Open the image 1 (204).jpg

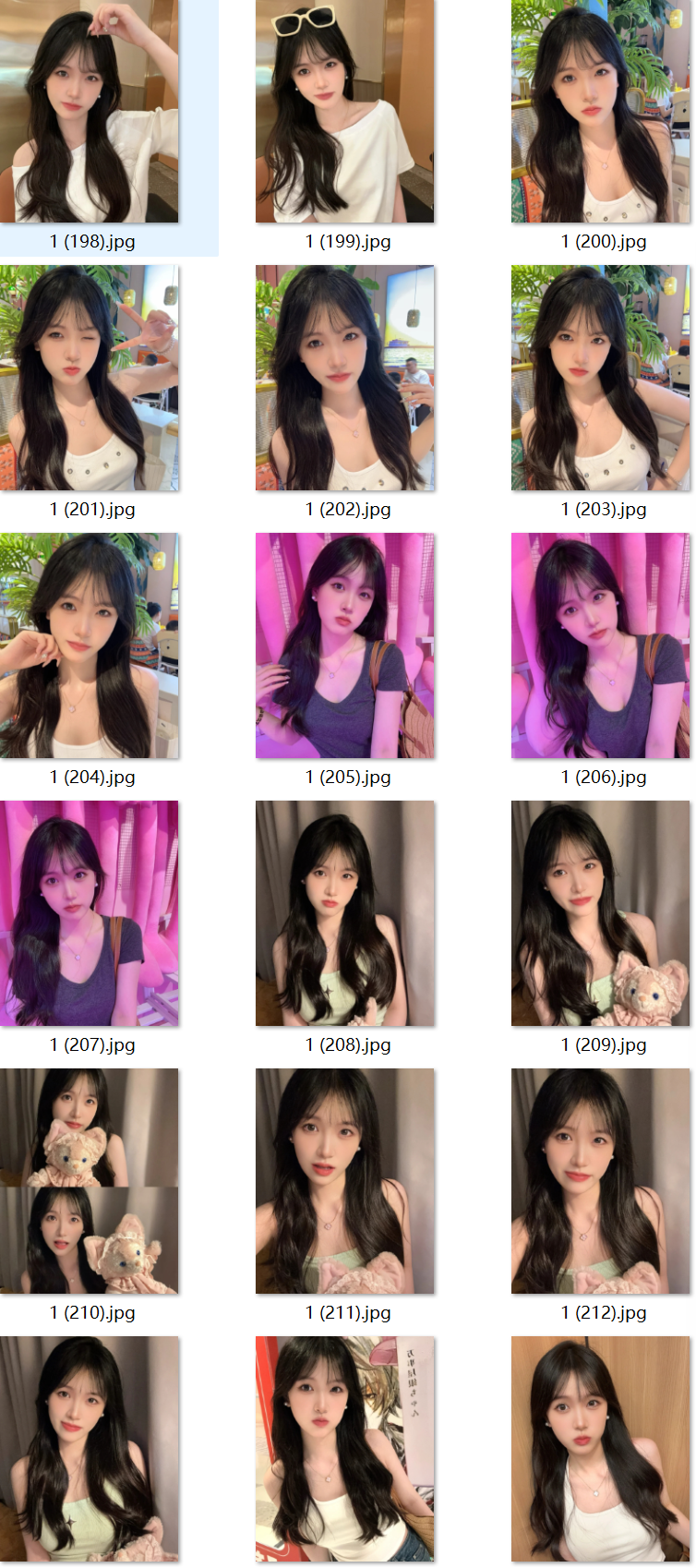90,646
